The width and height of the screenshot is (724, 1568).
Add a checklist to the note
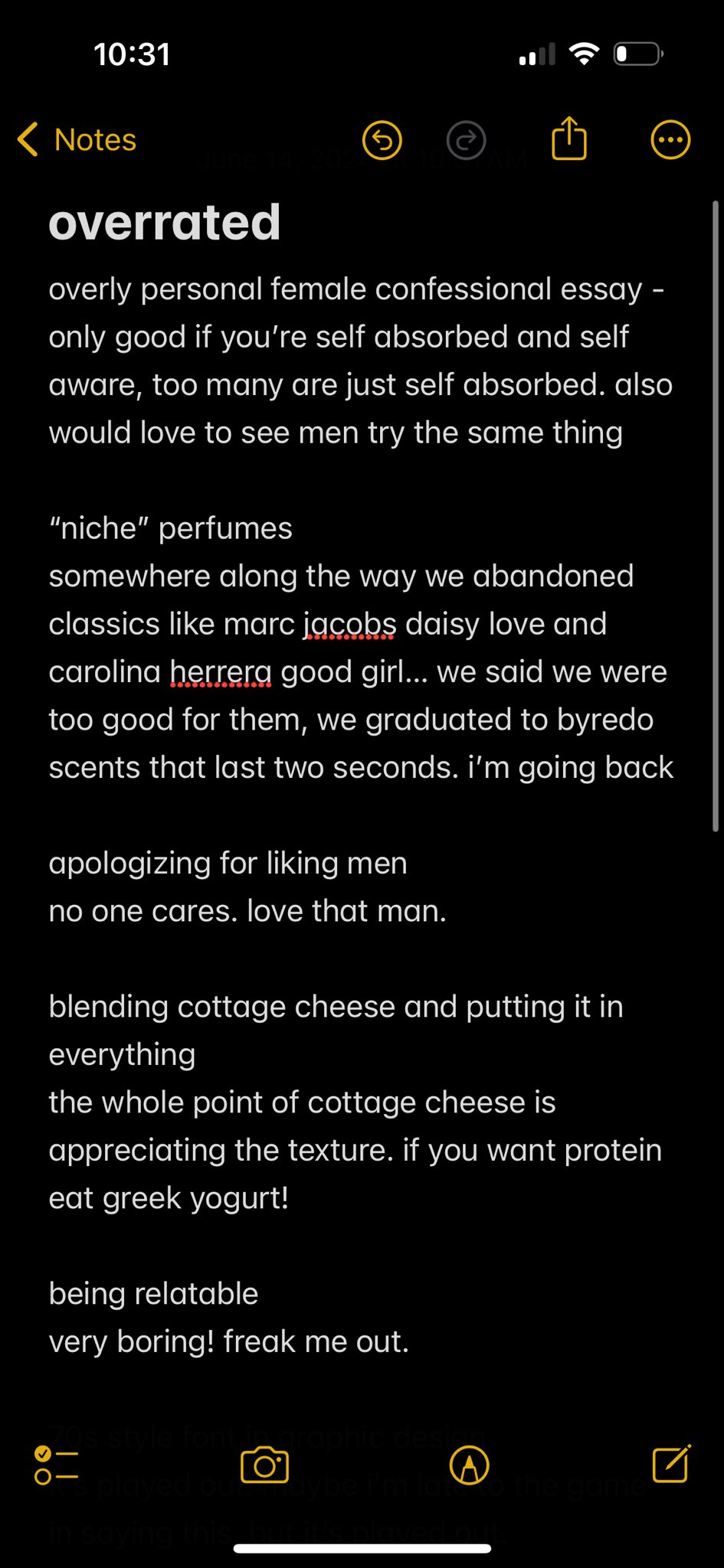click(57, 1465)
